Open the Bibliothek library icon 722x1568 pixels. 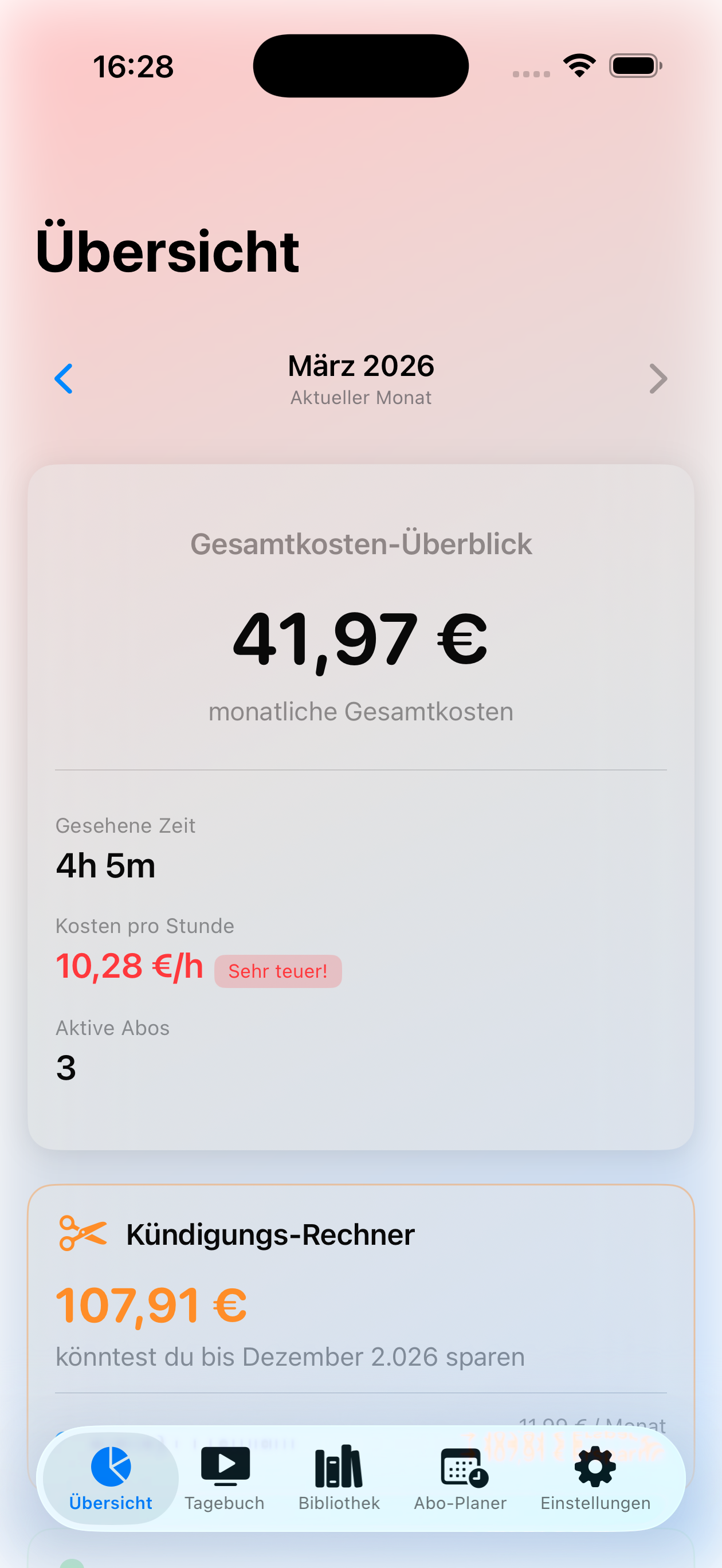point(339,1467)
